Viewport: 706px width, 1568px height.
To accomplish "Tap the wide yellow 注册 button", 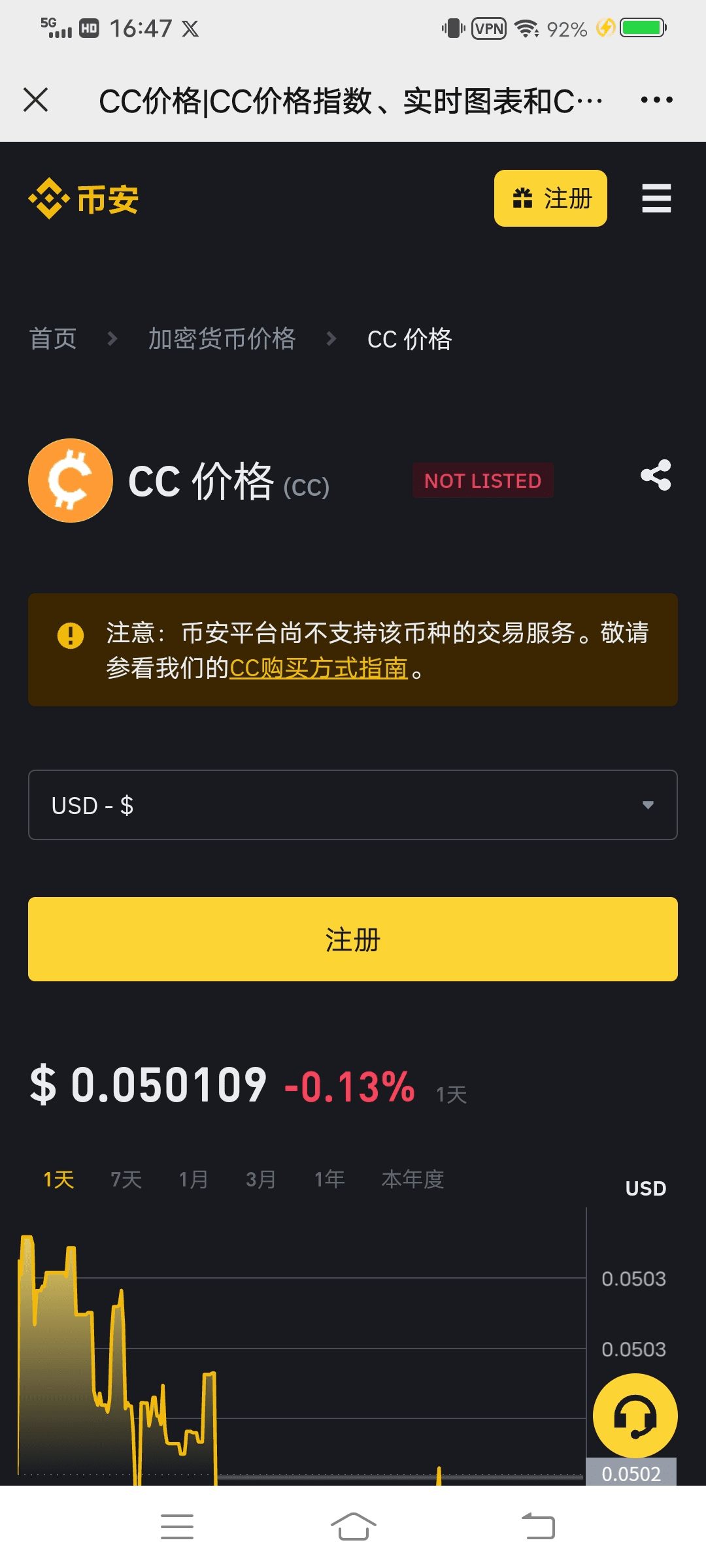I will 353,939.
